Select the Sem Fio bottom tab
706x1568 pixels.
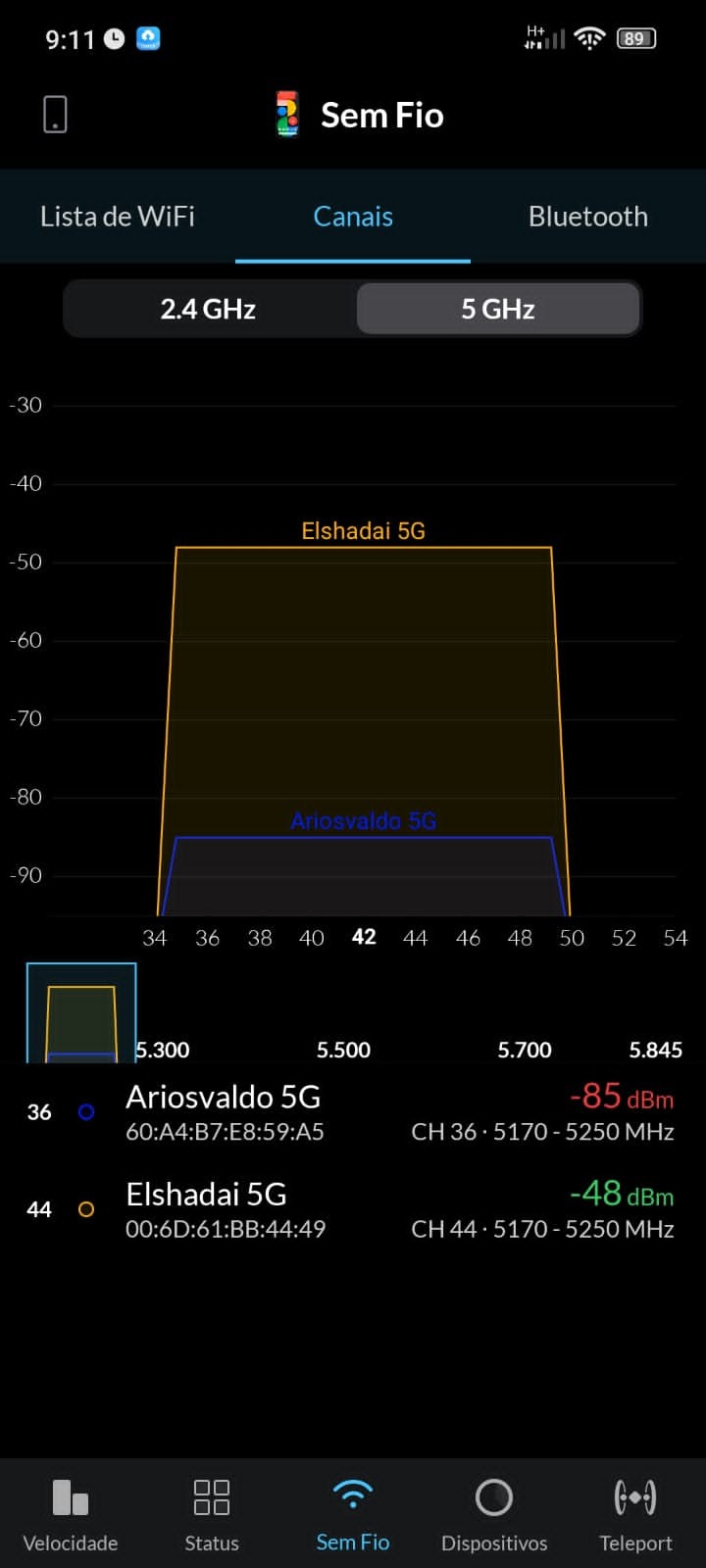pyautogui.click(x=353, y=1515)
